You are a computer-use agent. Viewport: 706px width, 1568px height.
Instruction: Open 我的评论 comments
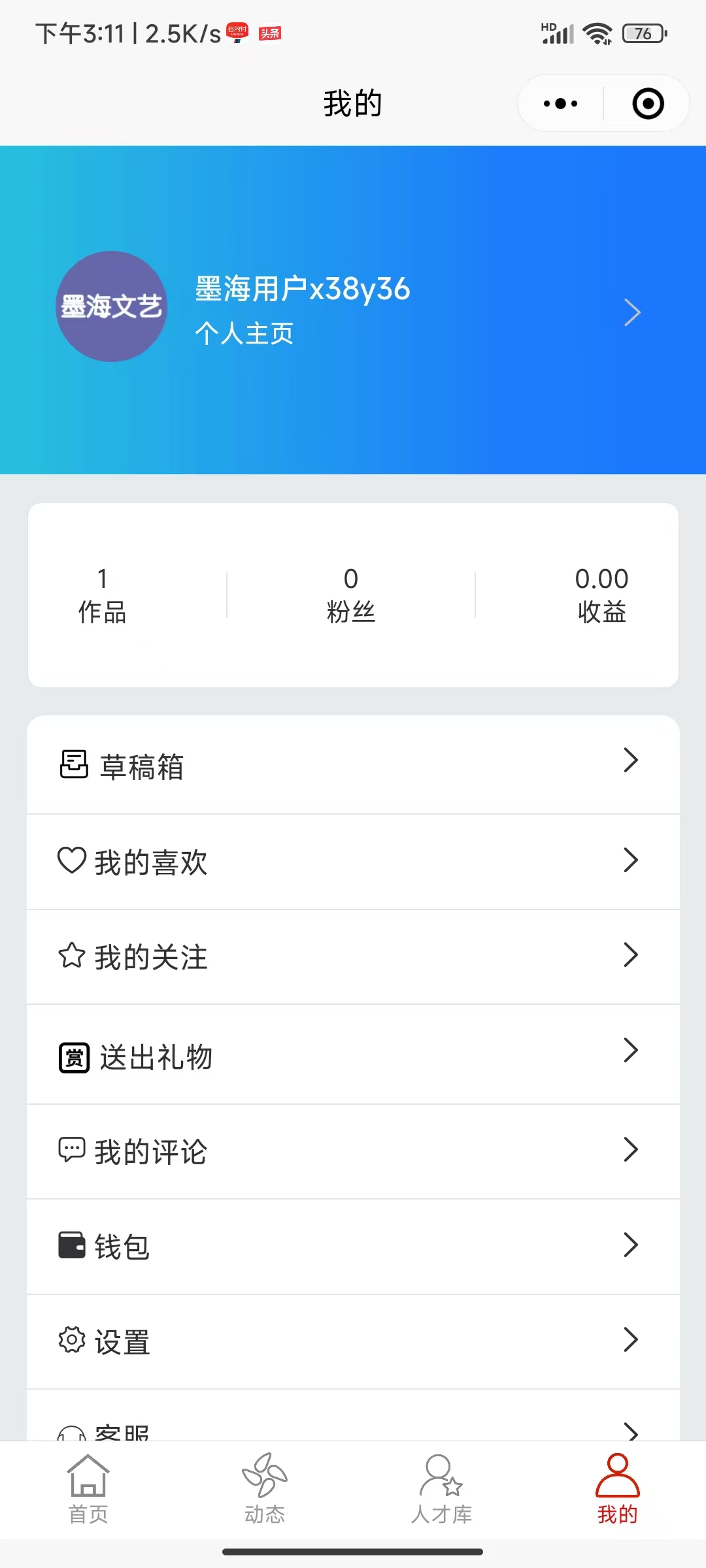(x=353, y=1151)
